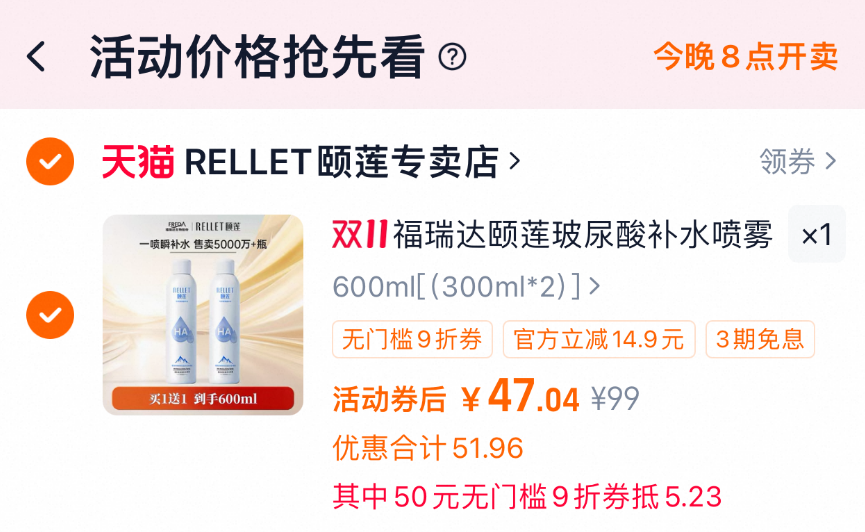The image size is (865, 532).
Task: Change the 600ml specification option
Action: [x=466, y=287]
